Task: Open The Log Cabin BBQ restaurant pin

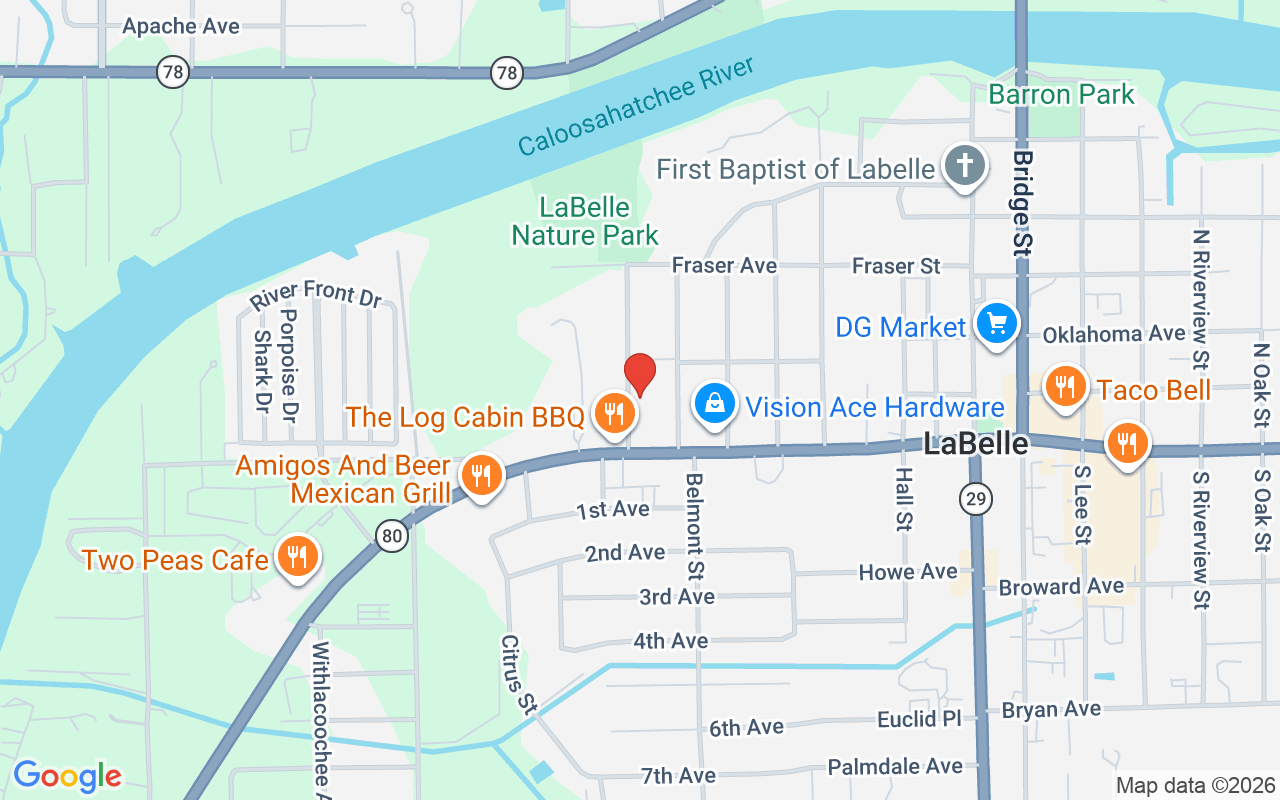Action: point(614,413)
